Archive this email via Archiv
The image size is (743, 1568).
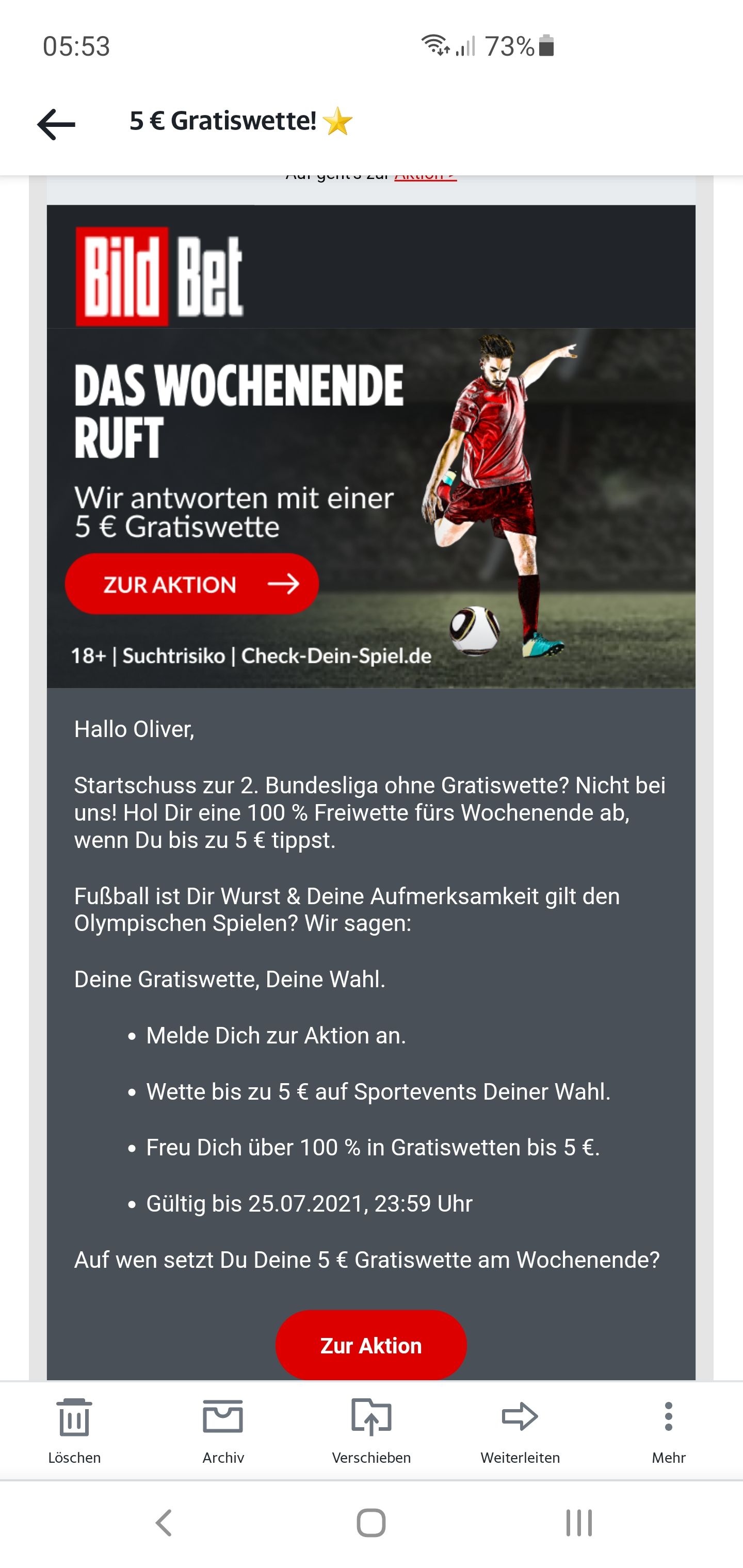pyautogui.click(x=223, y=1429)
